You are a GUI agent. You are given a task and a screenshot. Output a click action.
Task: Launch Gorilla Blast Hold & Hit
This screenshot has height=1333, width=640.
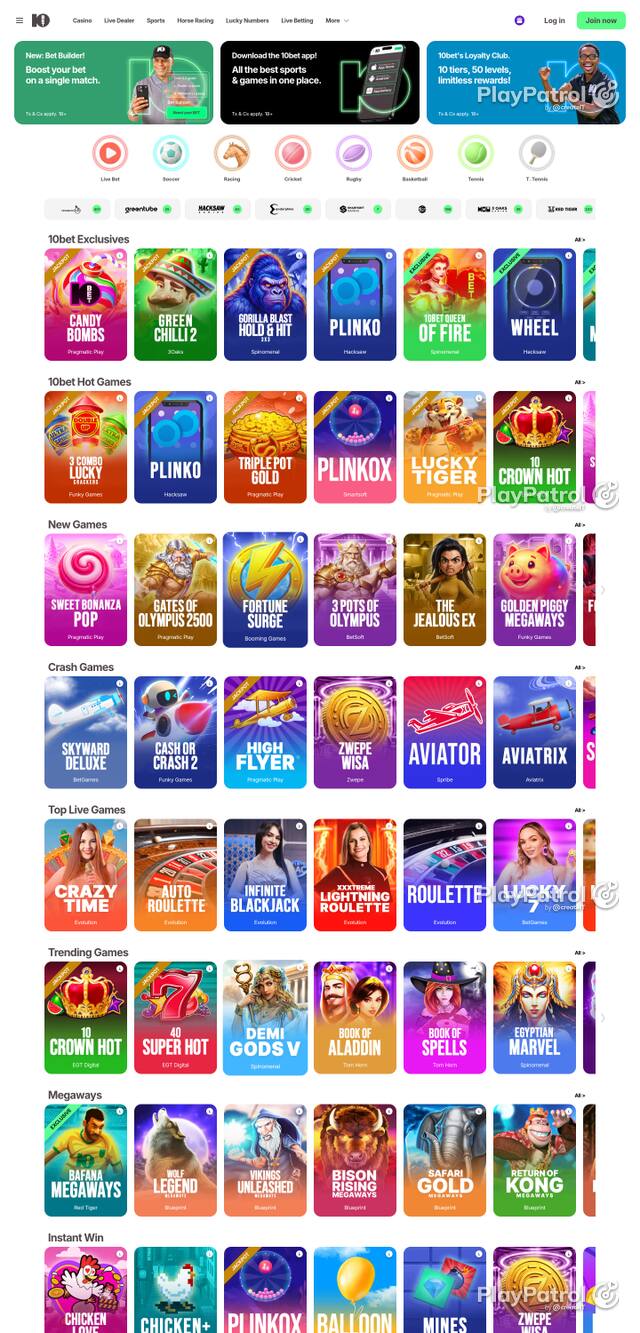pos(265,304)
